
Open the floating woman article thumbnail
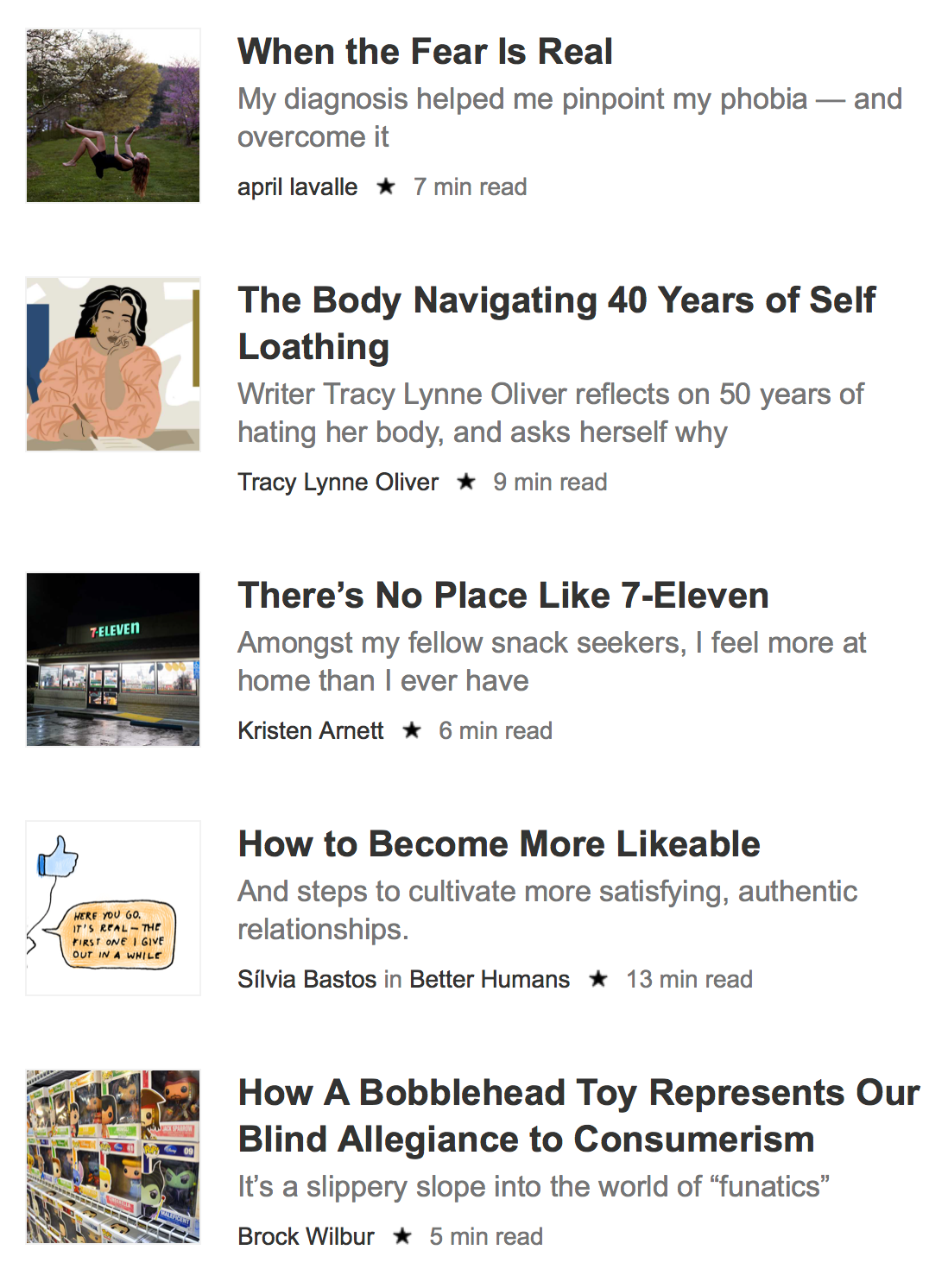click(113, 116)
